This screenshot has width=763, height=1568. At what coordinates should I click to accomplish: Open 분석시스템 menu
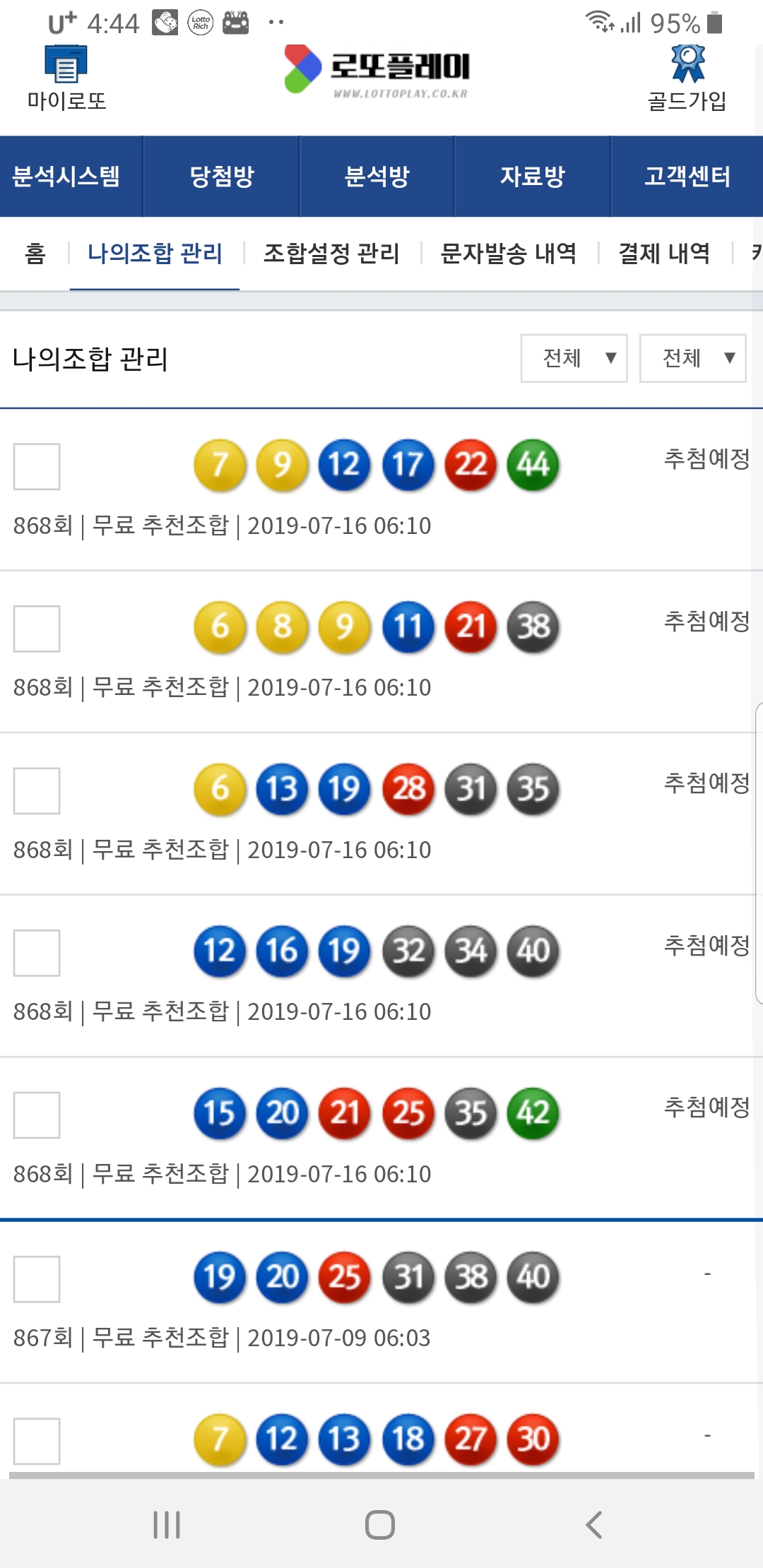tap(66, 177)
